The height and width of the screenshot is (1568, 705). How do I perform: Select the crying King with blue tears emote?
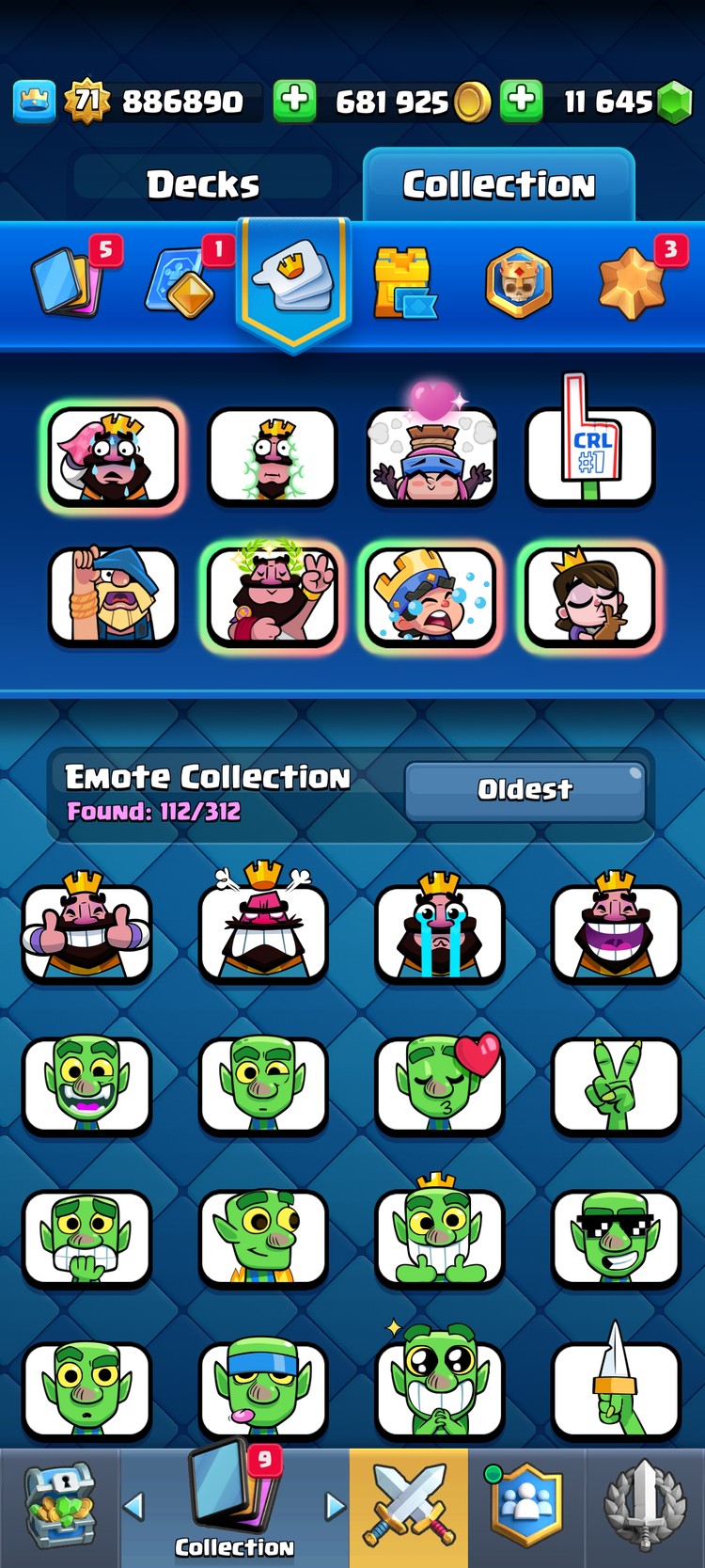point(439,933)
